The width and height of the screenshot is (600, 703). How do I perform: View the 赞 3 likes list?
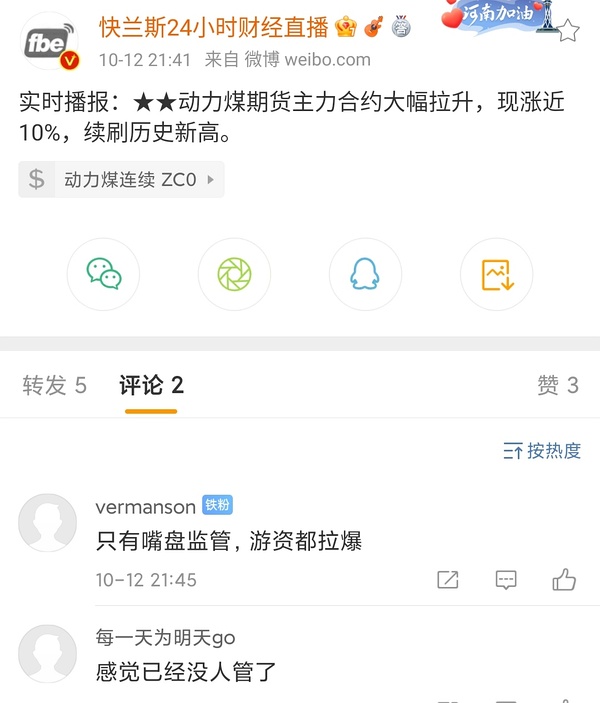point(558,385)
